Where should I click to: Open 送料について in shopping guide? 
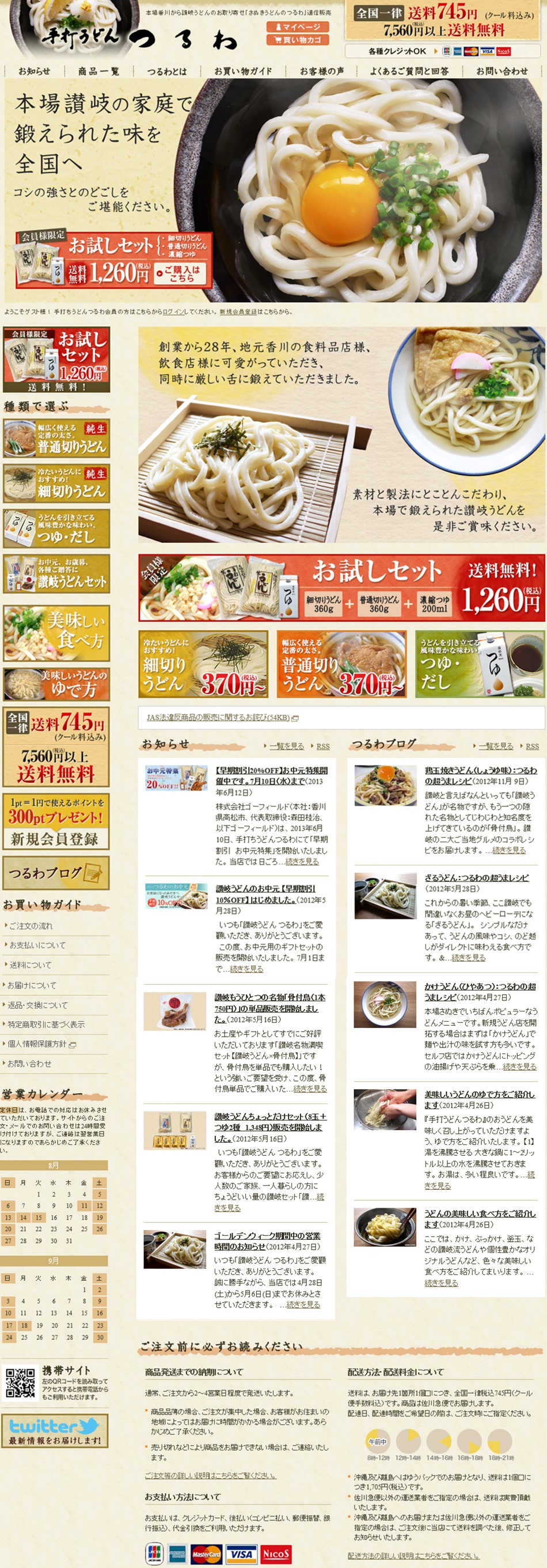click(31, 965)
